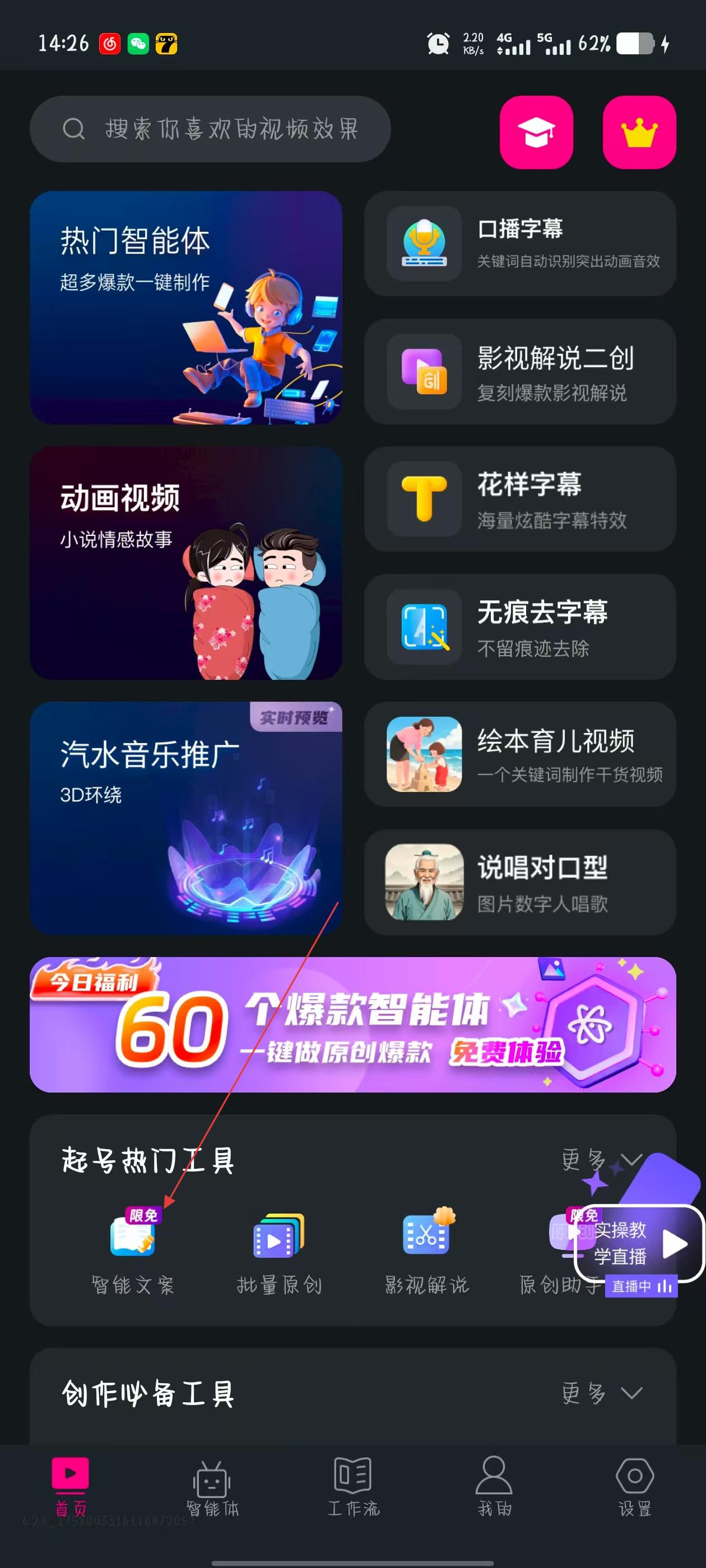Switch to the 工作流 tab
This screenshot has width=706, height=1568.
tap(354, 1488)
